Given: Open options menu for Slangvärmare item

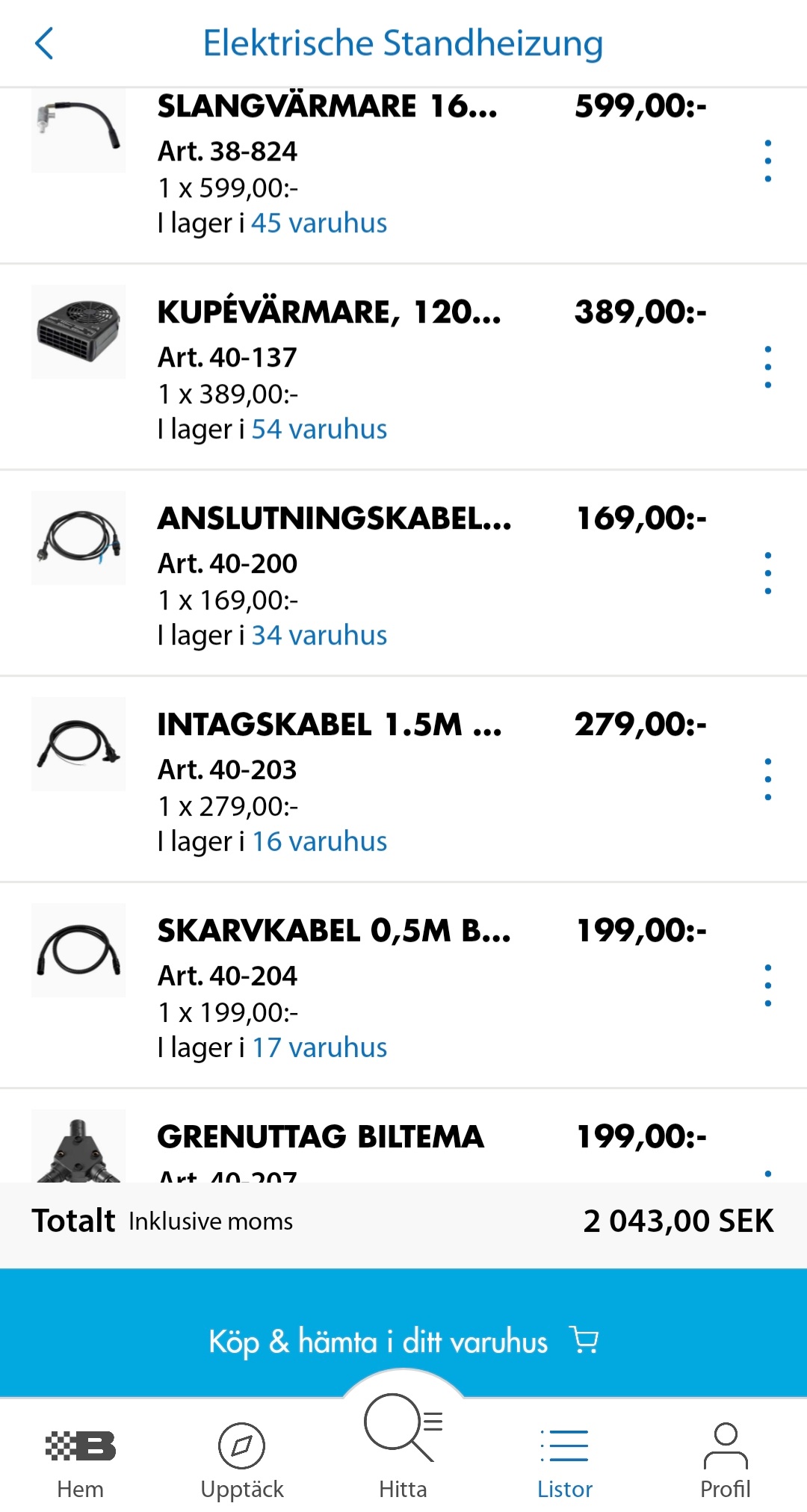Looking at the screenshot, I should tap(767, 161).
